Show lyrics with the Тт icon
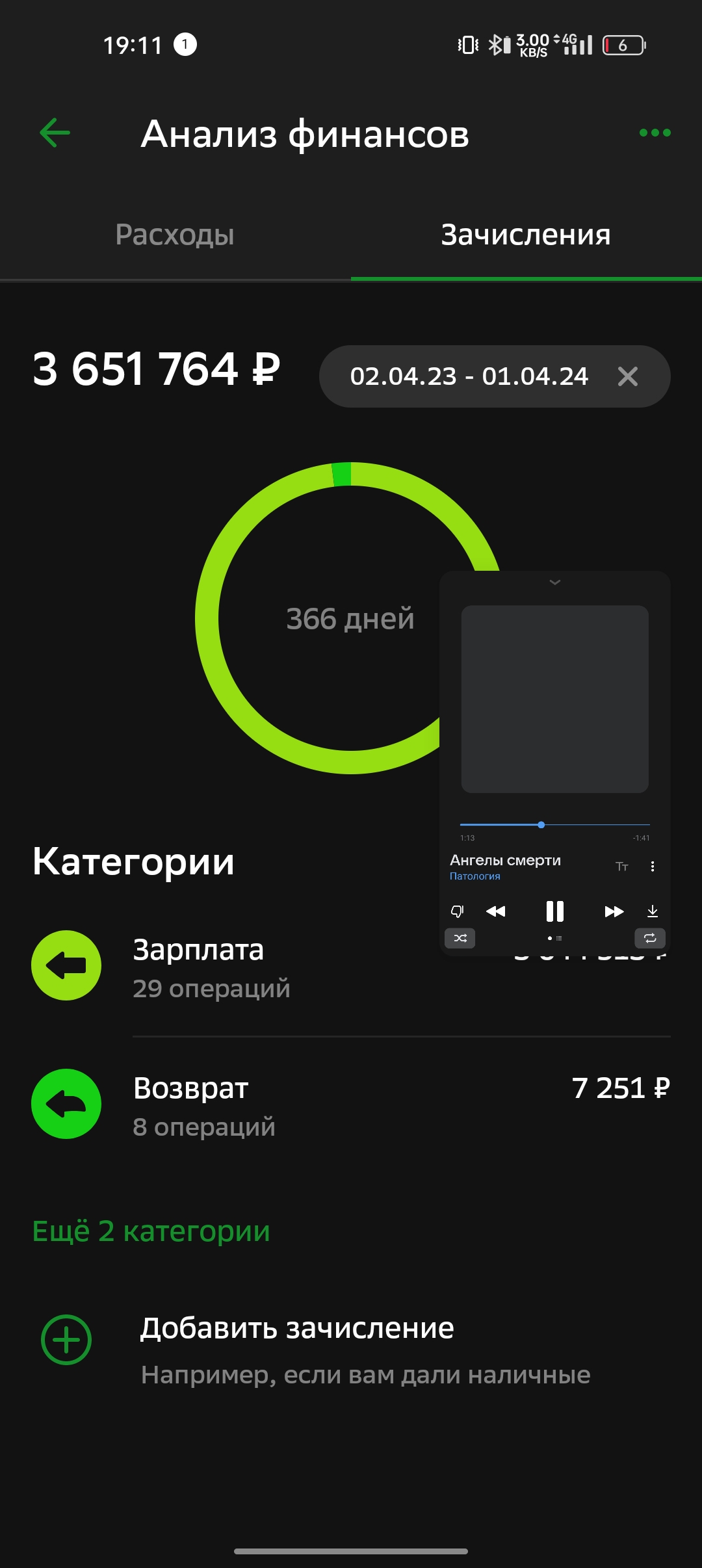The image size is (702, 1568). (622, 867)
